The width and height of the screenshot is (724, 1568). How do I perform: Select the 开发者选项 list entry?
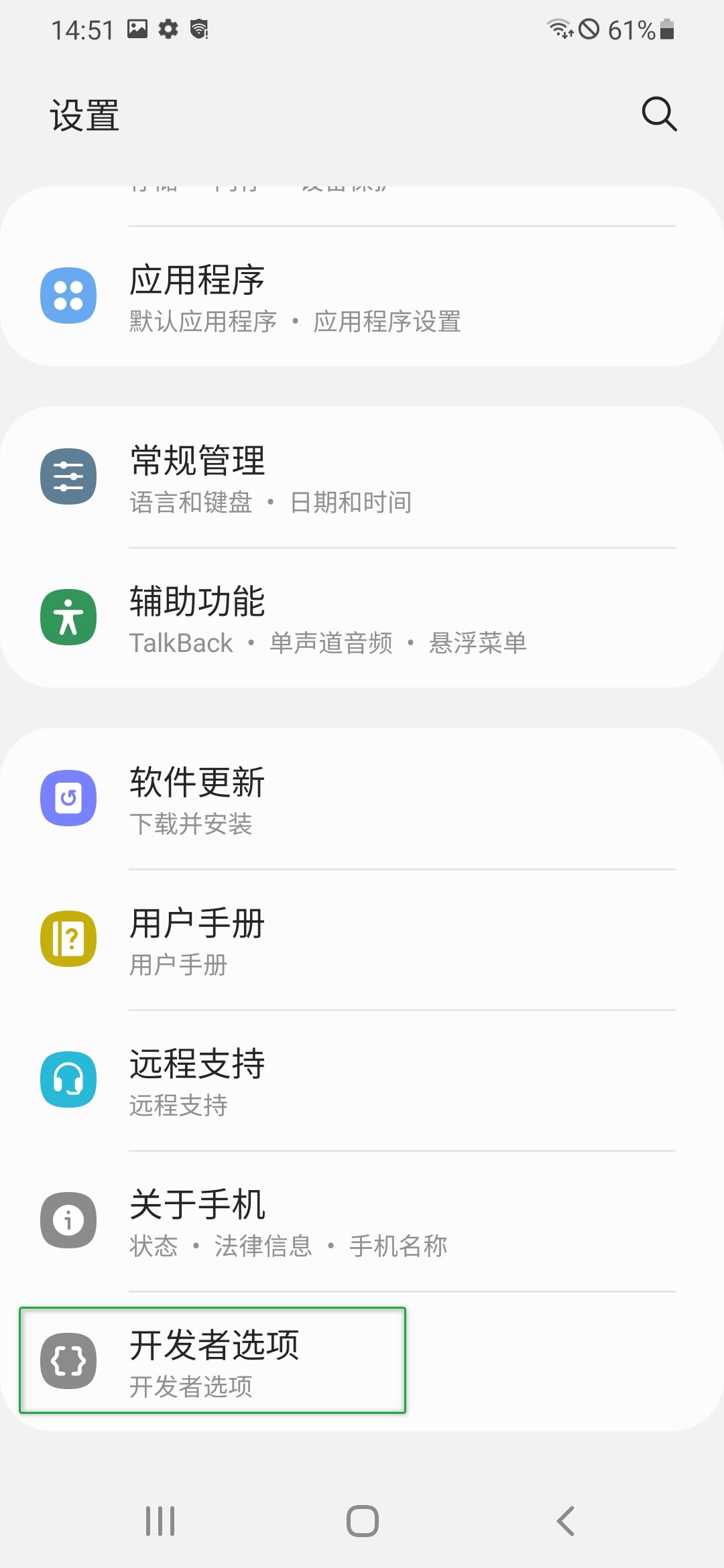(x=213, y=1360)
